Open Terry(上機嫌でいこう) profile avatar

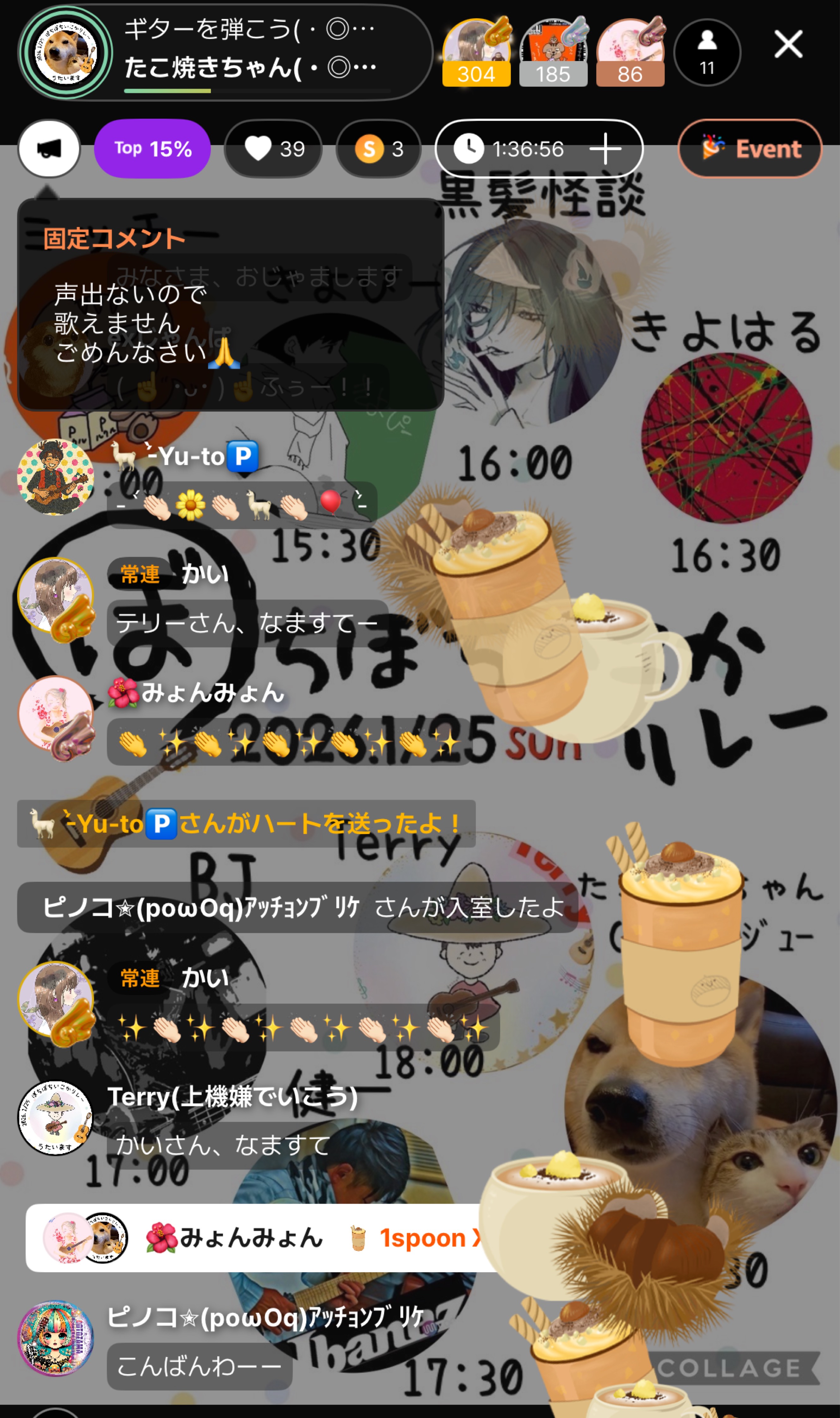click(x=55, y=1117)
